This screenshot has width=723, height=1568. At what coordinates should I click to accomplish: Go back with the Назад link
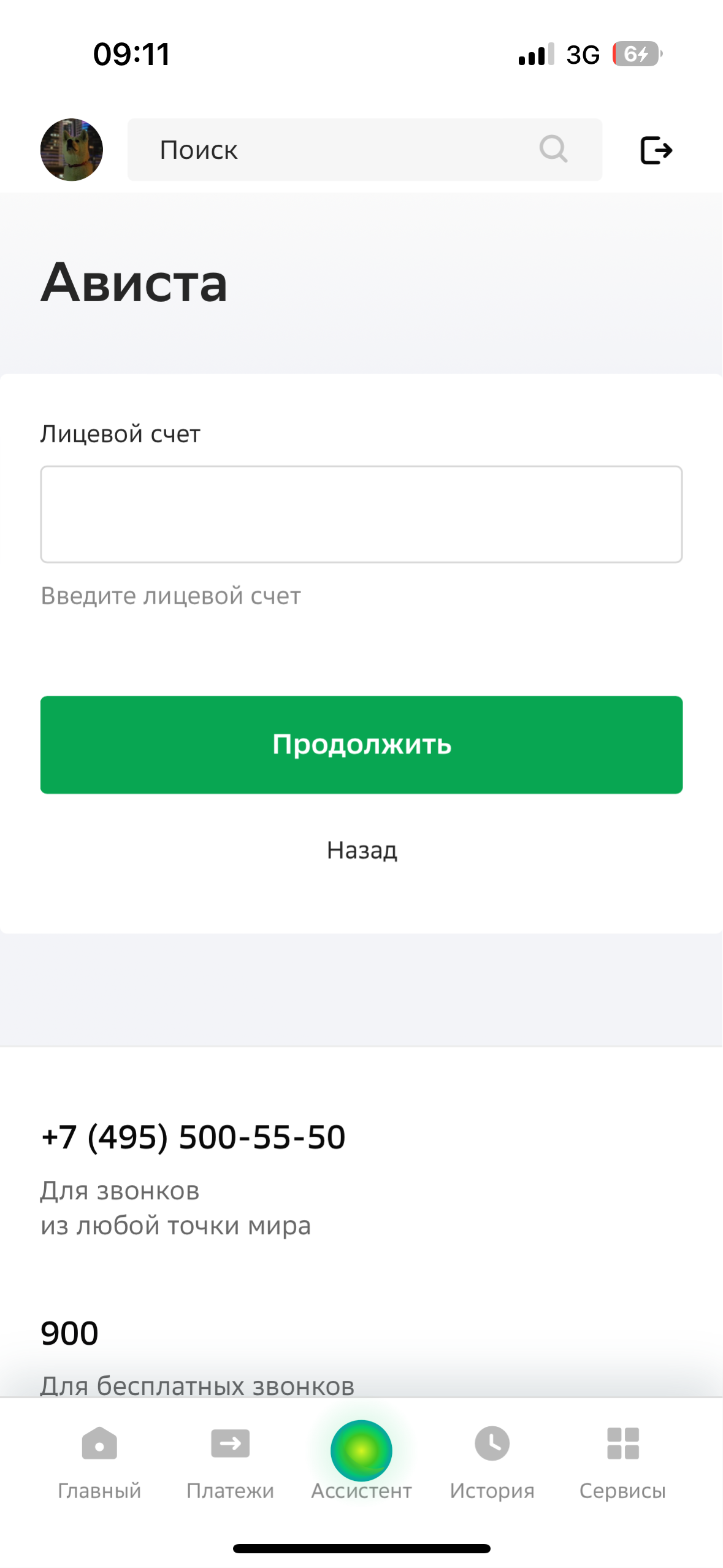coord(362,850)
